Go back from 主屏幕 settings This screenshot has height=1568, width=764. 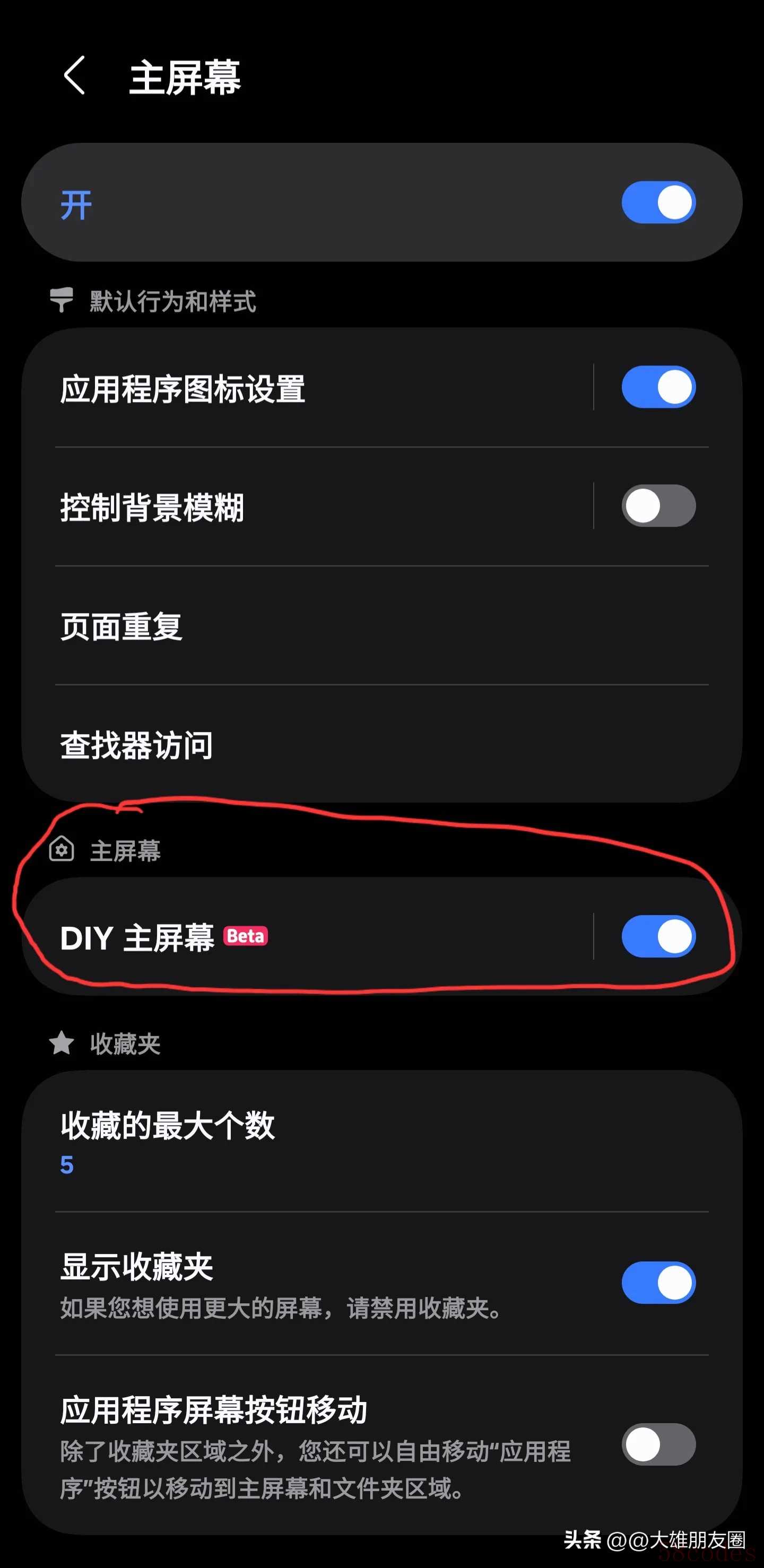[74, 75]
